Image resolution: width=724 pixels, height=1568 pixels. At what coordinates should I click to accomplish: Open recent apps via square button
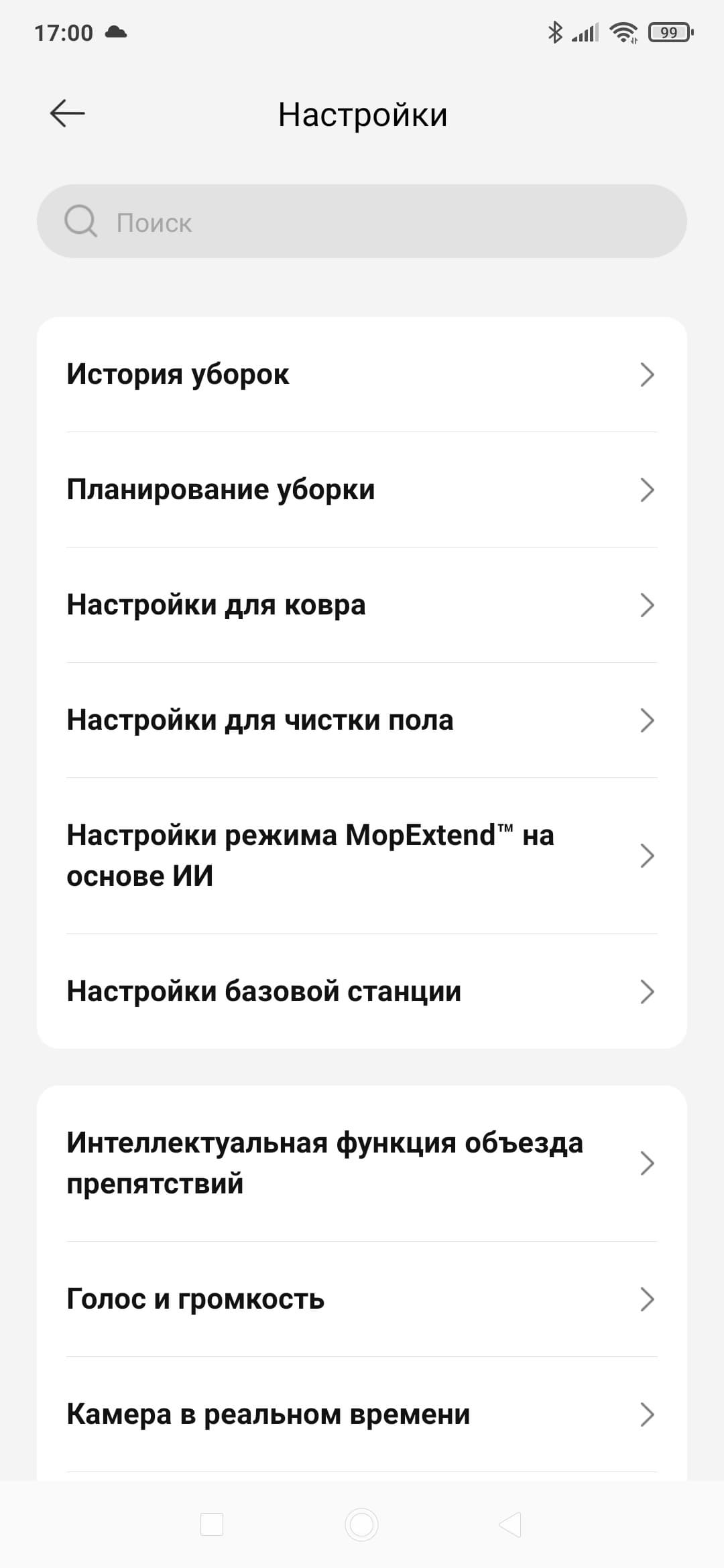(x=212, y=1525)
